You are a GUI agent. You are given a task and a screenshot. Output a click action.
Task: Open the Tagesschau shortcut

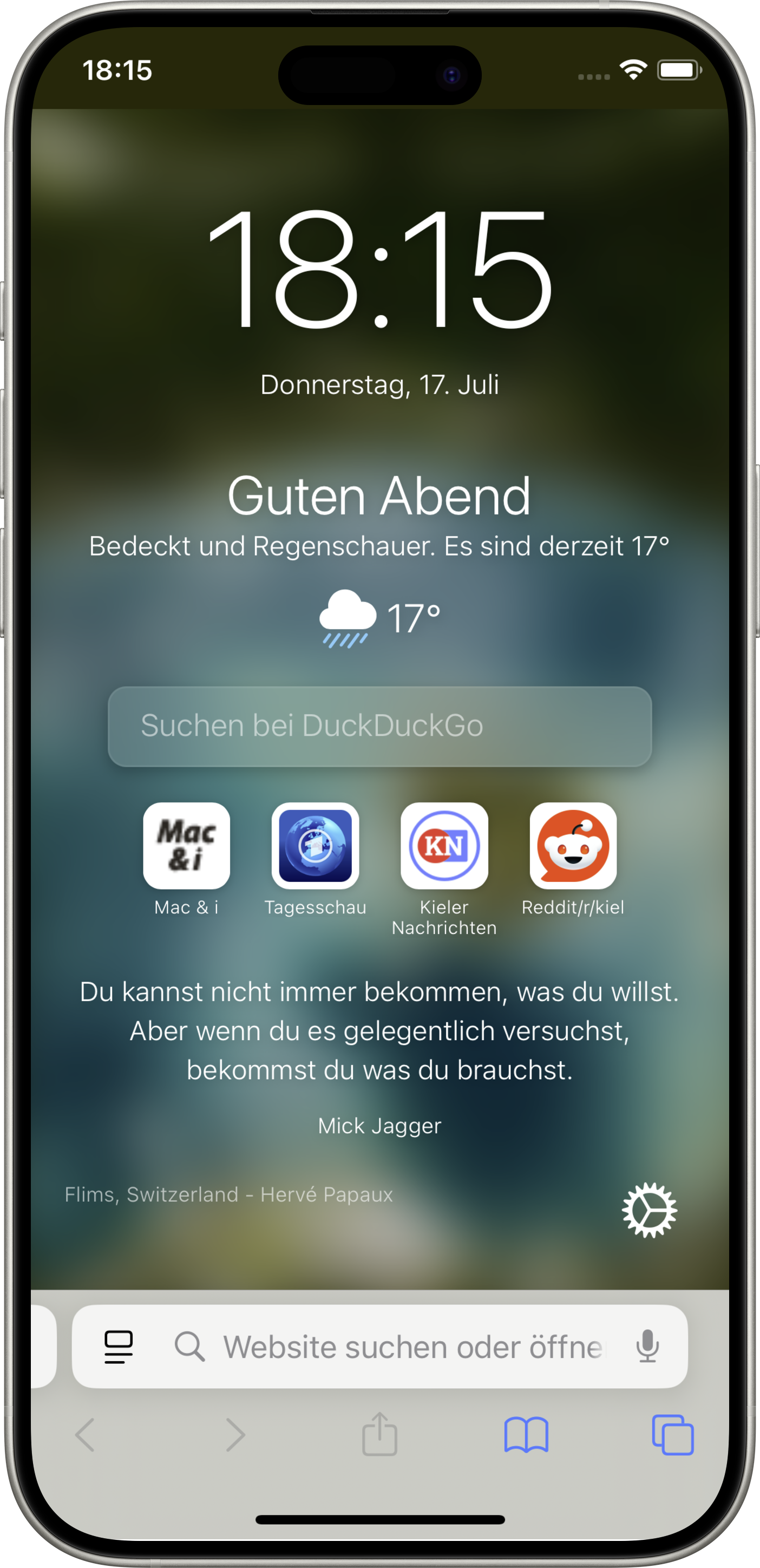[x=315, y=846]
